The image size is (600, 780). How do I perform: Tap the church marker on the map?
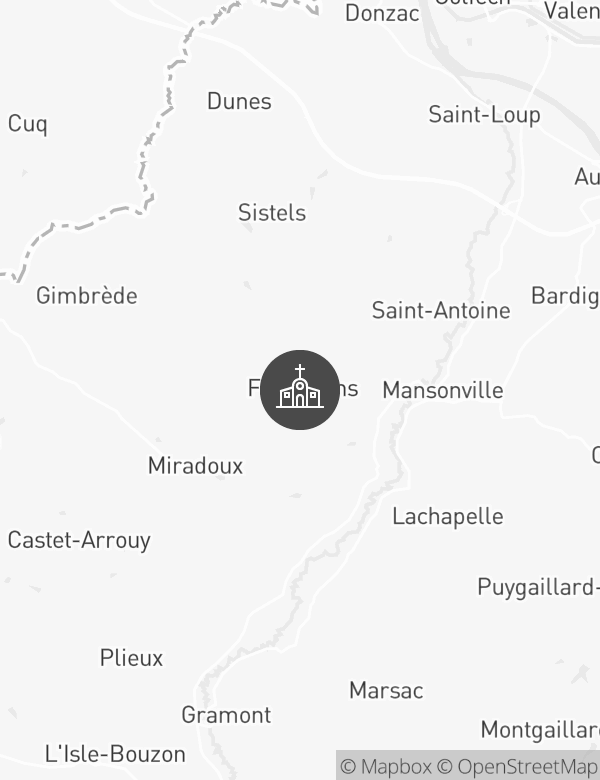300,390
